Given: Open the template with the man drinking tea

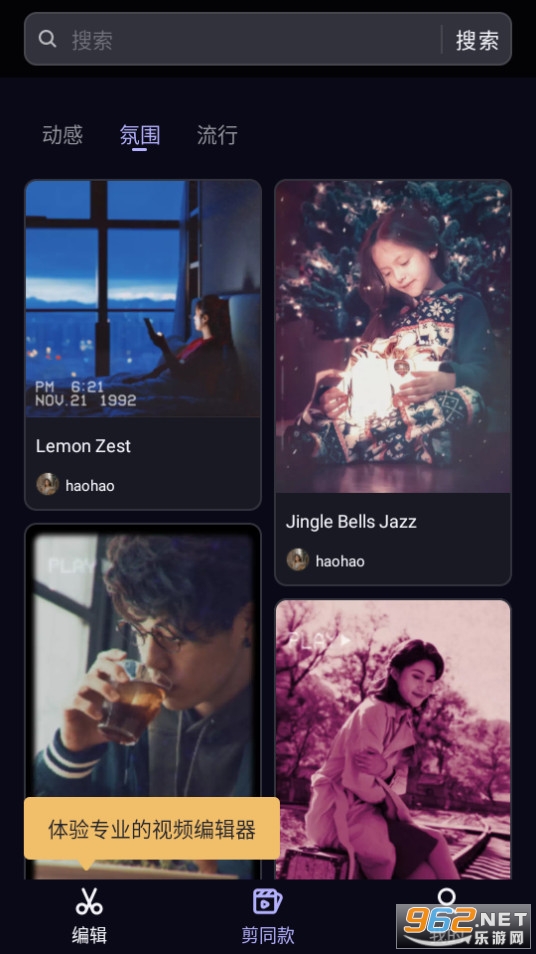Looking at the screenshot, I should tap(143, 701).
